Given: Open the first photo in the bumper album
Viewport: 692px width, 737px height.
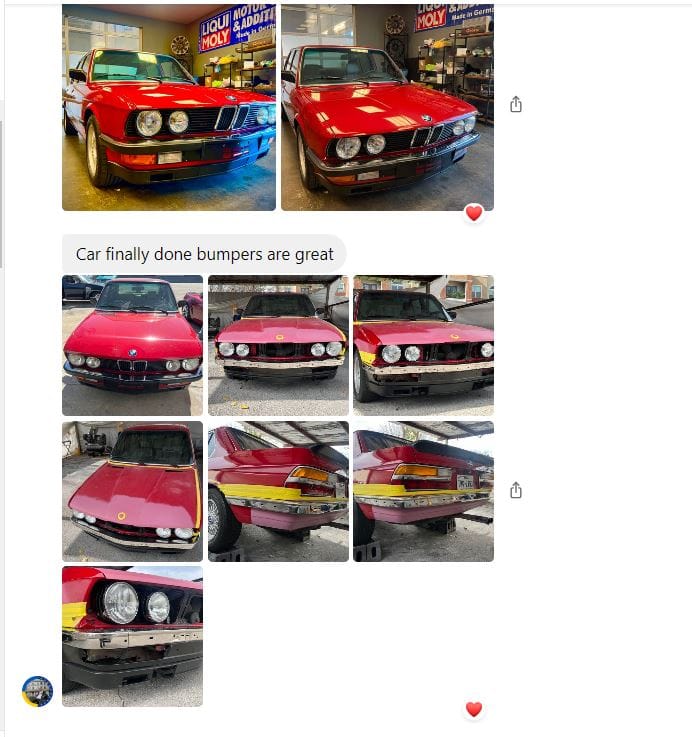Looking at the screenshot, I should (x=132, y=345).
